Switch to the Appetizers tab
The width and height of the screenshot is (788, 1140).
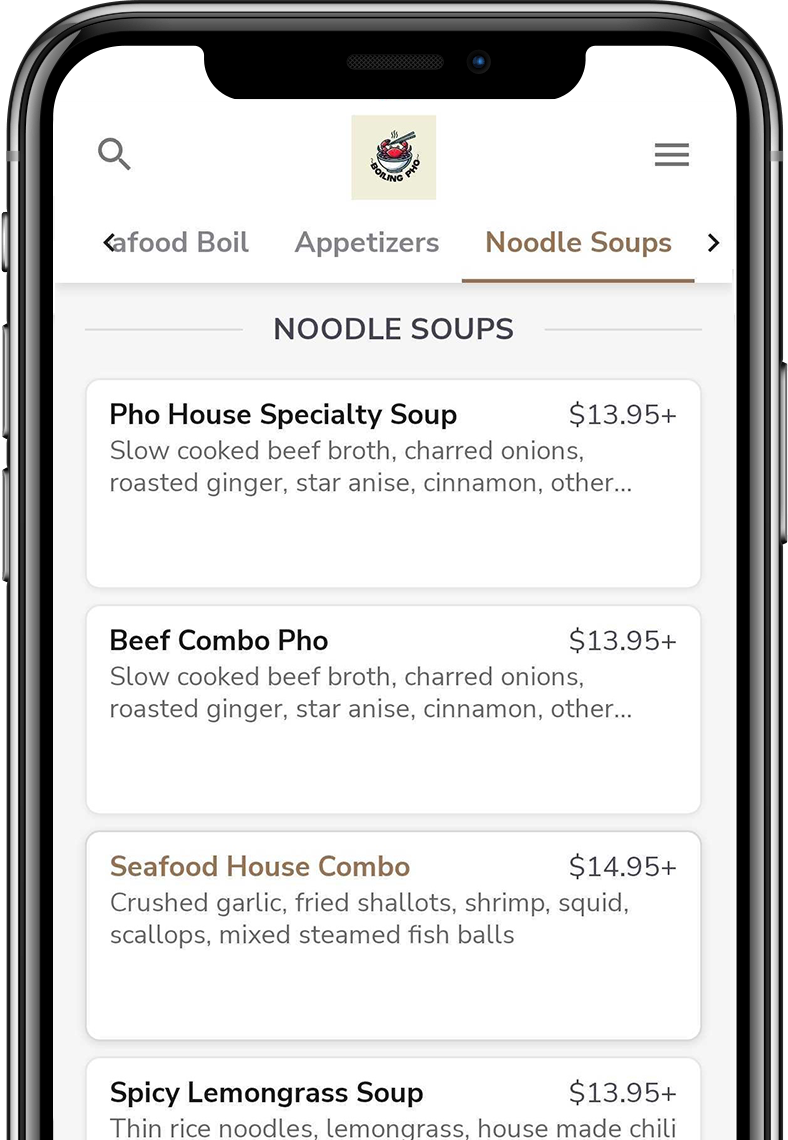(x=367, y=243)
